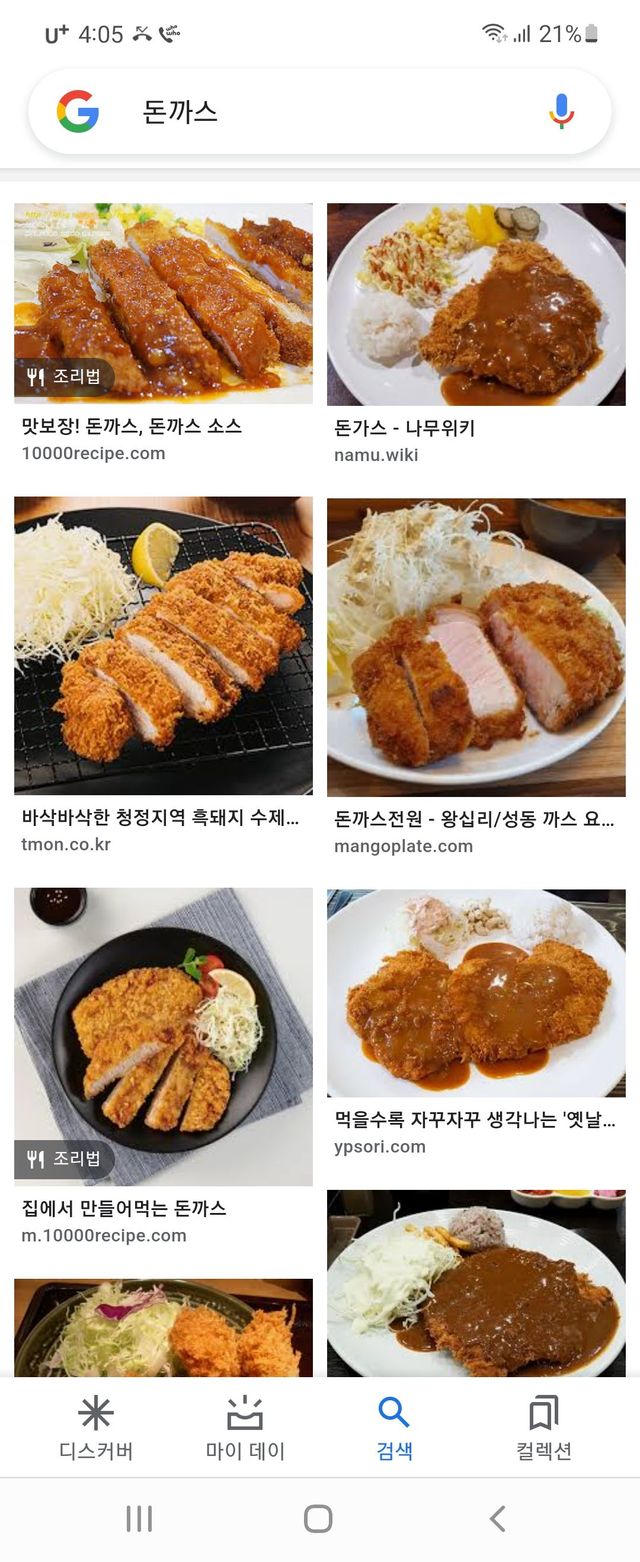Screen dimensions: 640x1562
Task: Open the 컬렉션 tab
Action: click(x=543, y=1428)
